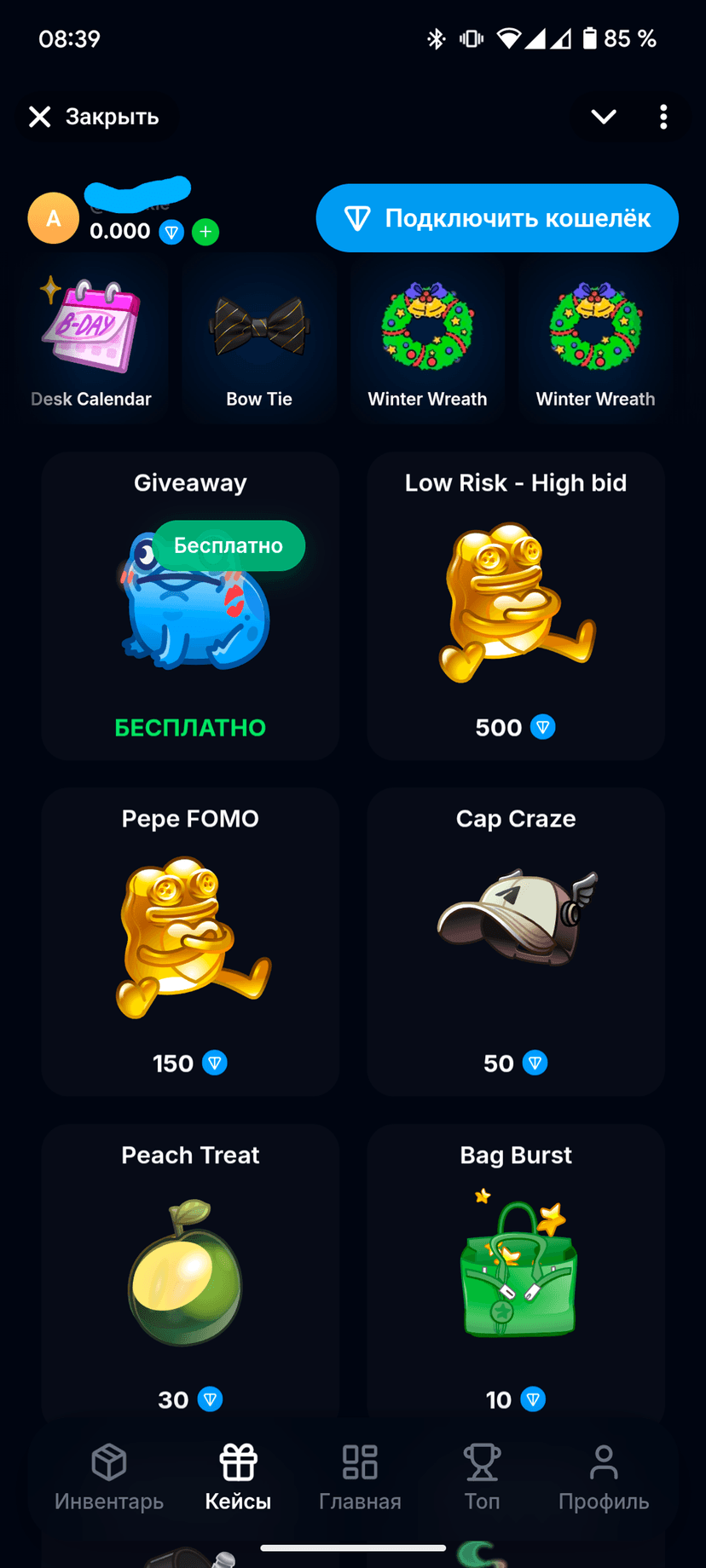Open the three-dot overflow menu
This screenshot has width=706, height=1568.
tap(663, 117)
